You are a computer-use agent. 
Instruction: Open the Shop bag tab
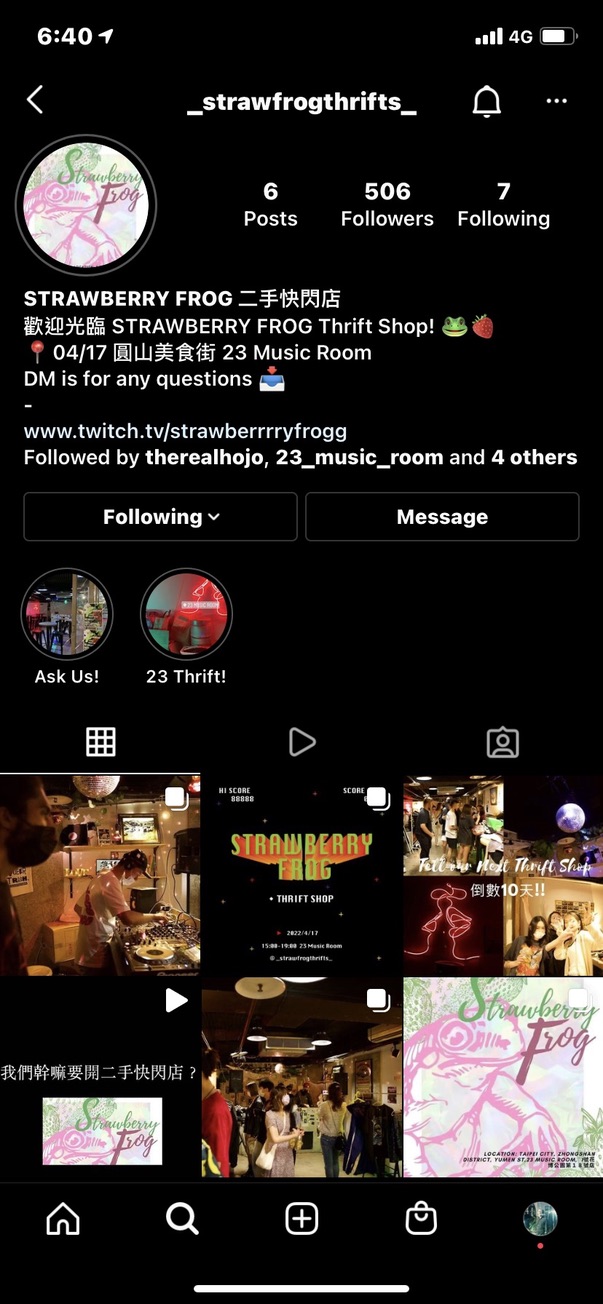point(421,1218)
